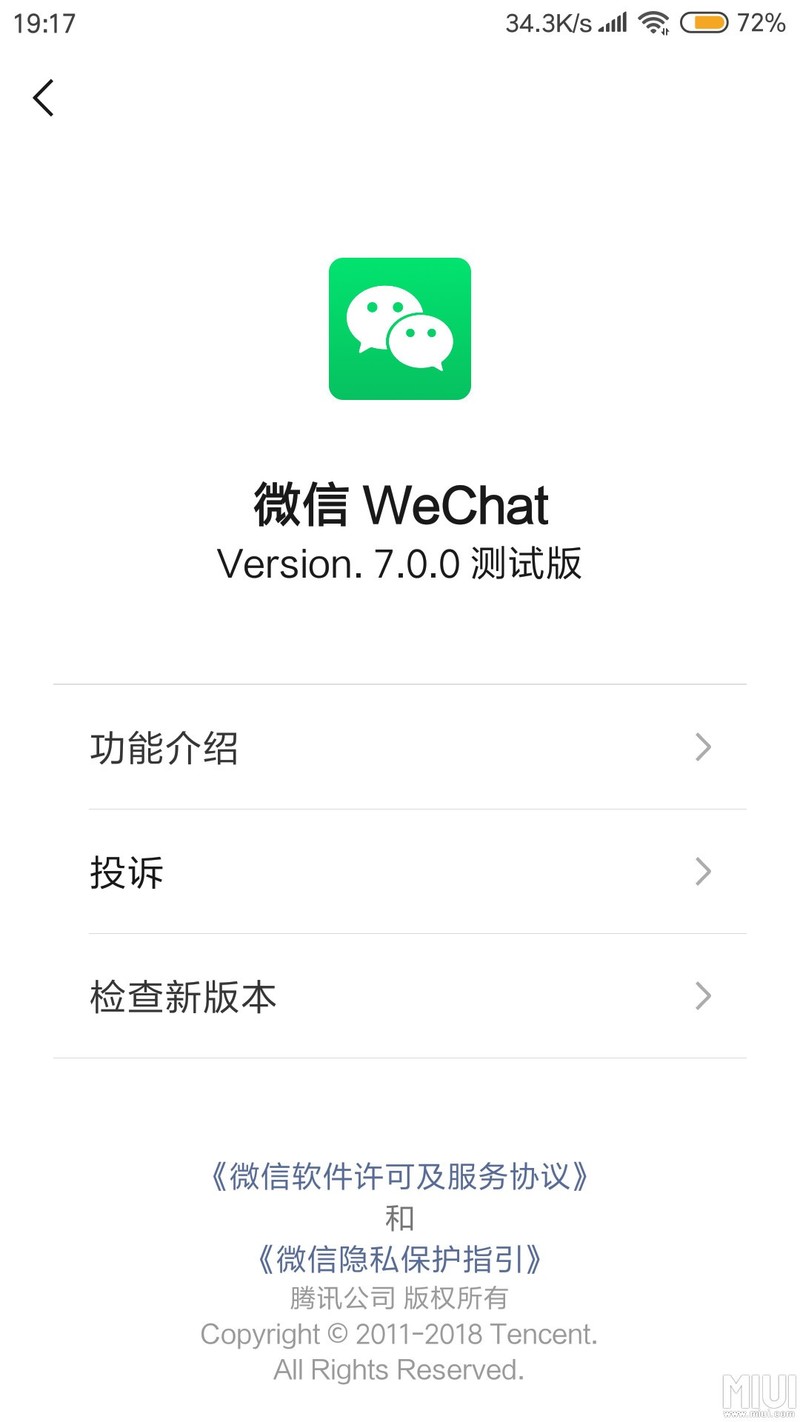Screen dimensions: 800x1422
Task: Tap the WeChat logo icon
Action: tap(399, 328)
